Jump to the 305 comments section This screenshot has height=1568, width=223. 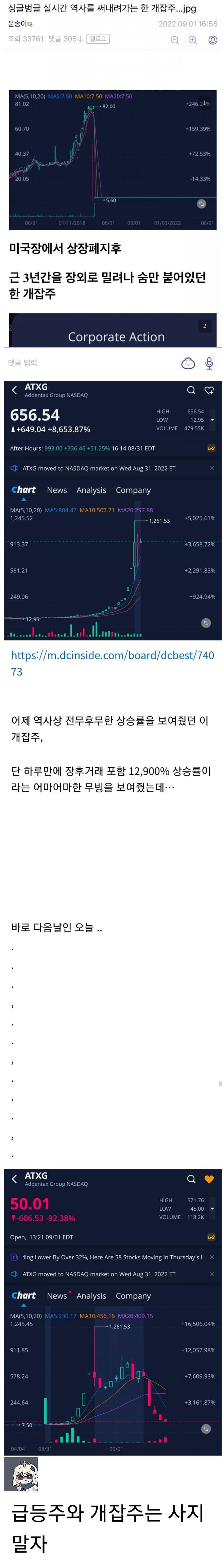[65, 39]
